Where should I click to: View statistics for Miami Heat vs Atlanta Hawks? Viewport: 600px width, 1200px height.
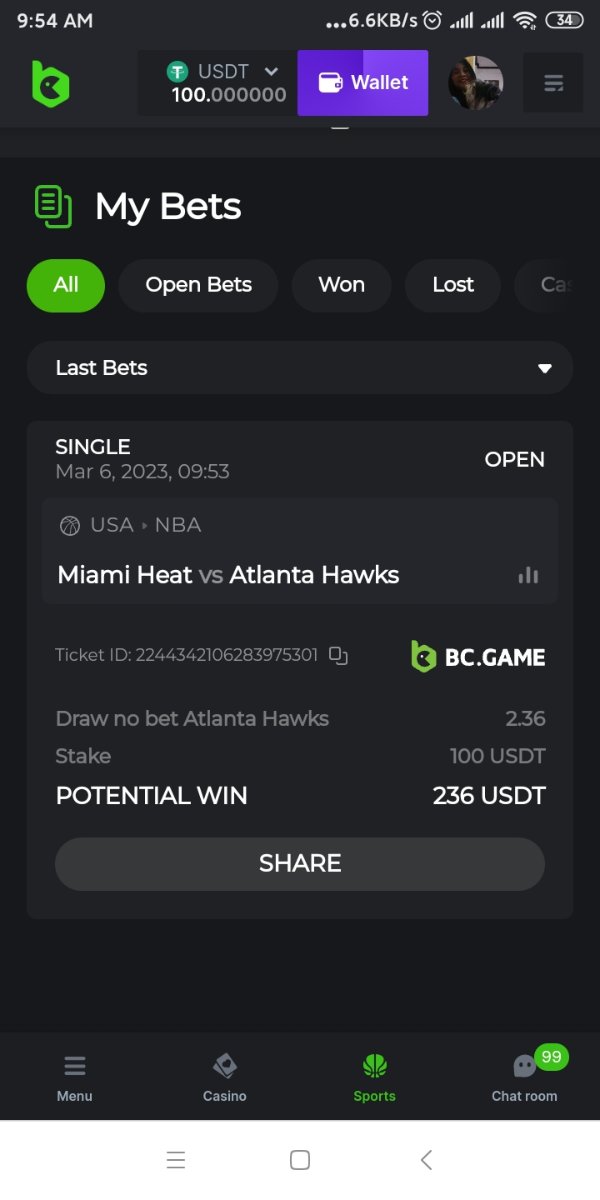point(528,575)
